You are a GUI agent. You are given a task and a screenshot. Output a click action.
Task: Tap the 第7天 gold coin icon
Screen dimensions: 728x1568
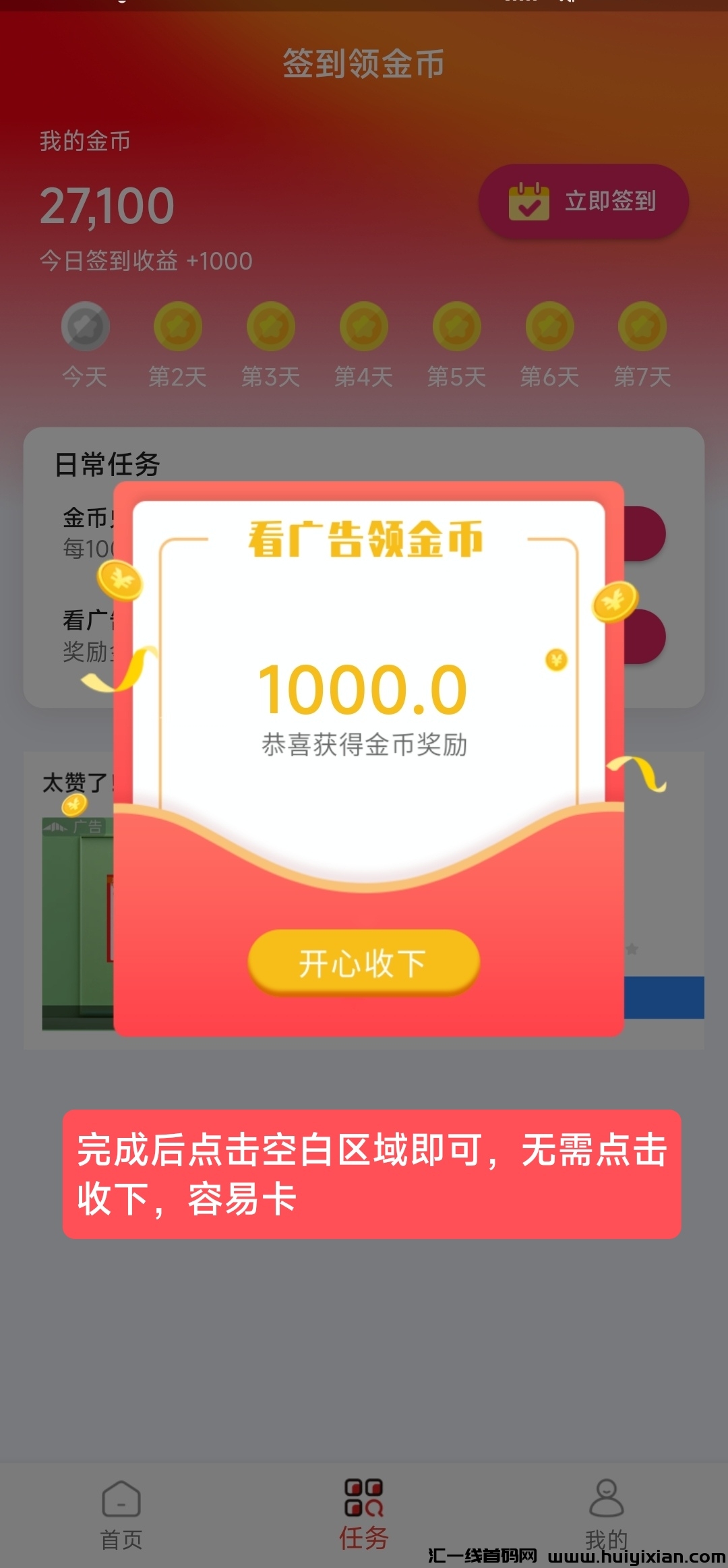click(641, 326)
